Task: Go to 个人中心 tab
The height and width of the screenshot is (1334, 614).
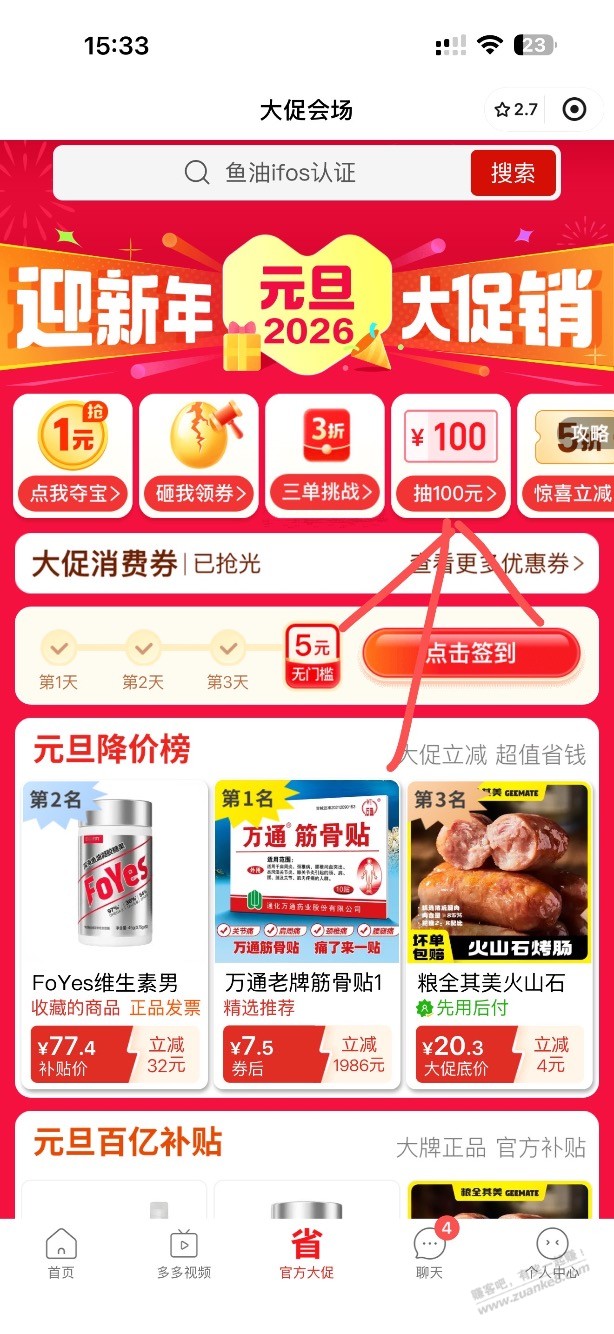Action: pyautogui.click(x=552, y=1253)
